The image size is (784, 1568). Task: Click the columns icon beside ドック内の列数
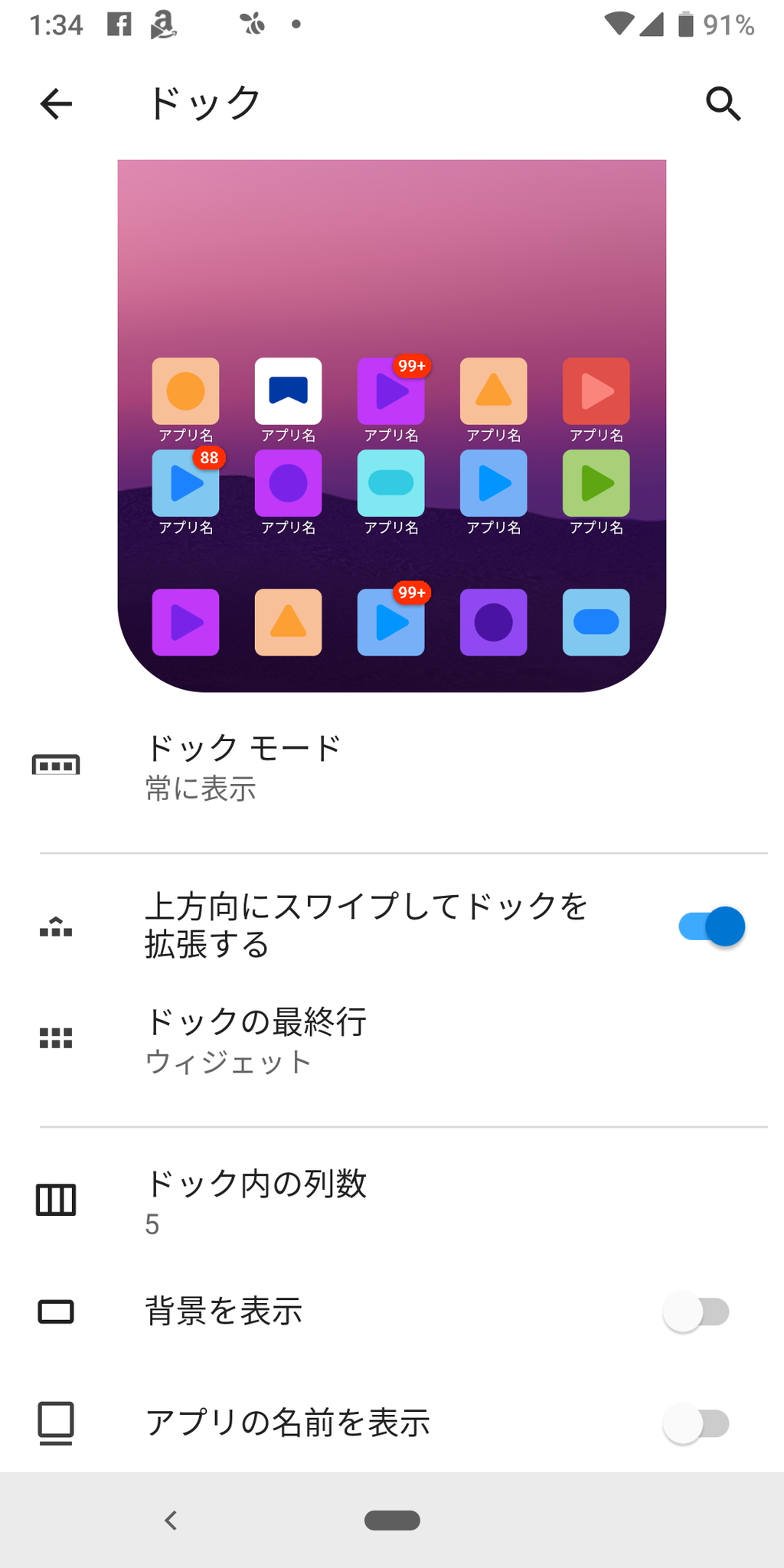click(x=55, y=1200)
